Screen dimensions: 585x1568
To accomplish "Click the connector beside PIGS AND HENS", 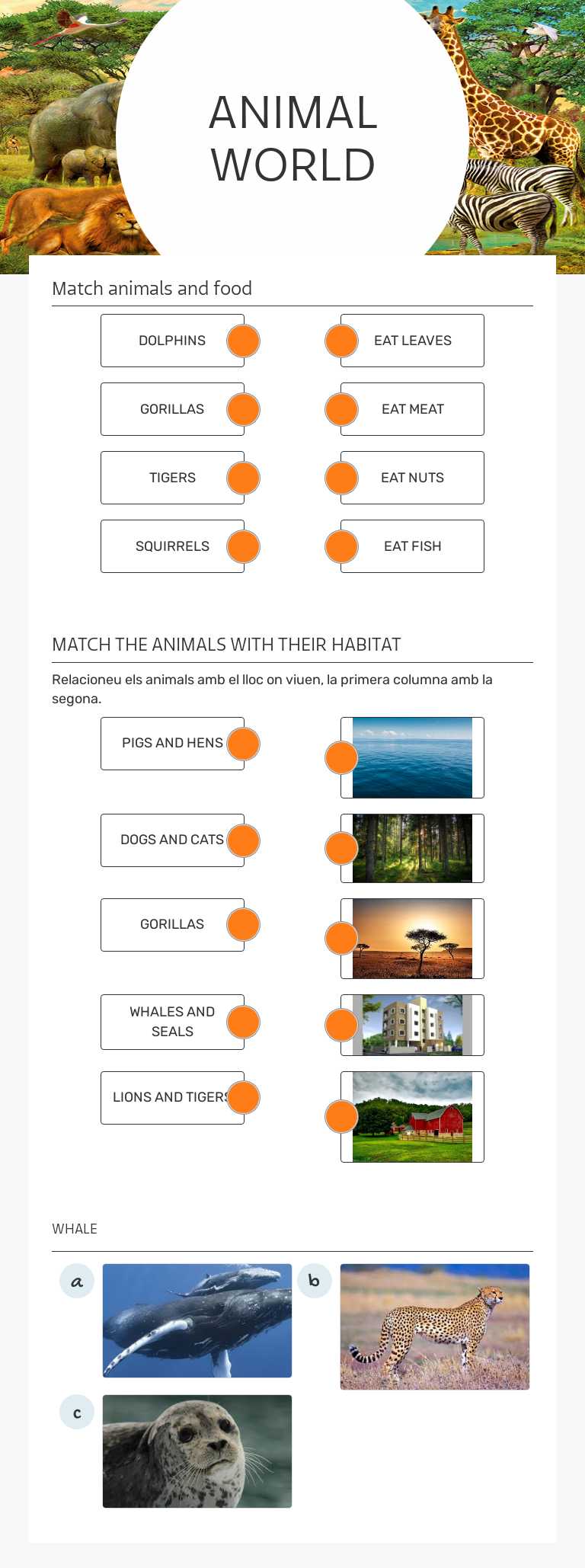I will (242, 743).
